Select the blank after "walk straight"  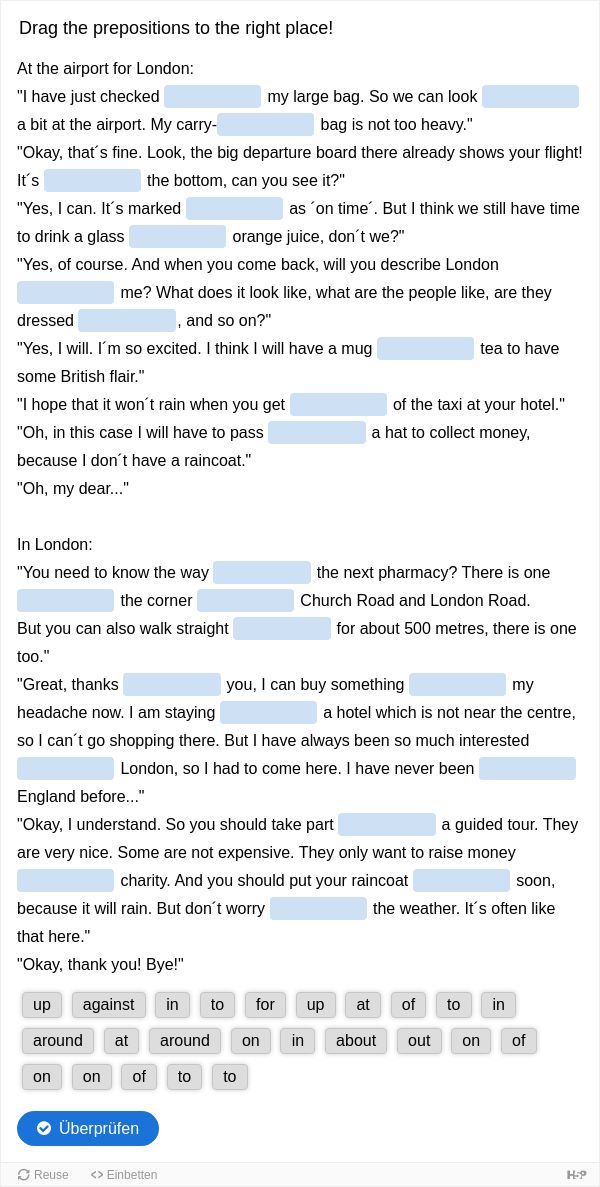pos(281,628)
